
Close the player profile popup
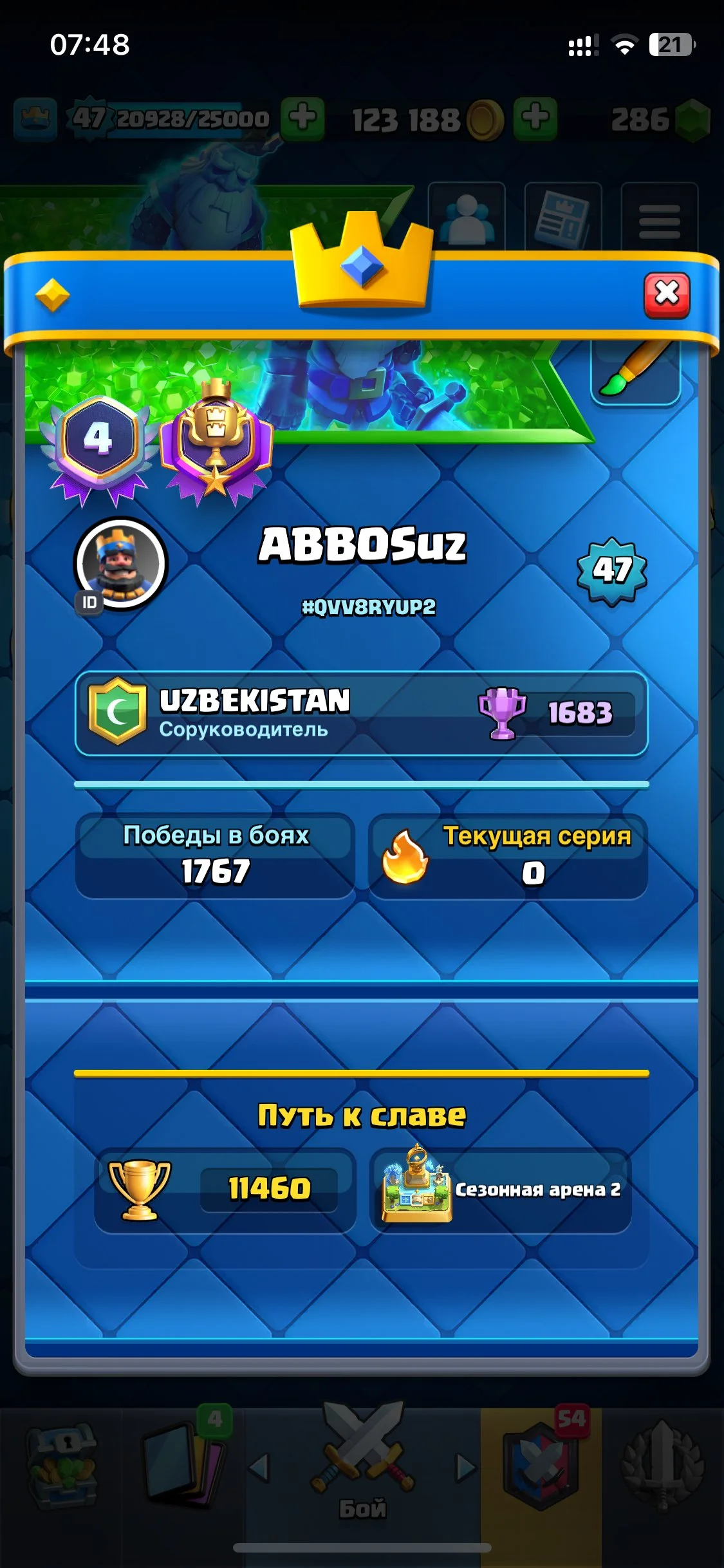[667, 295]
